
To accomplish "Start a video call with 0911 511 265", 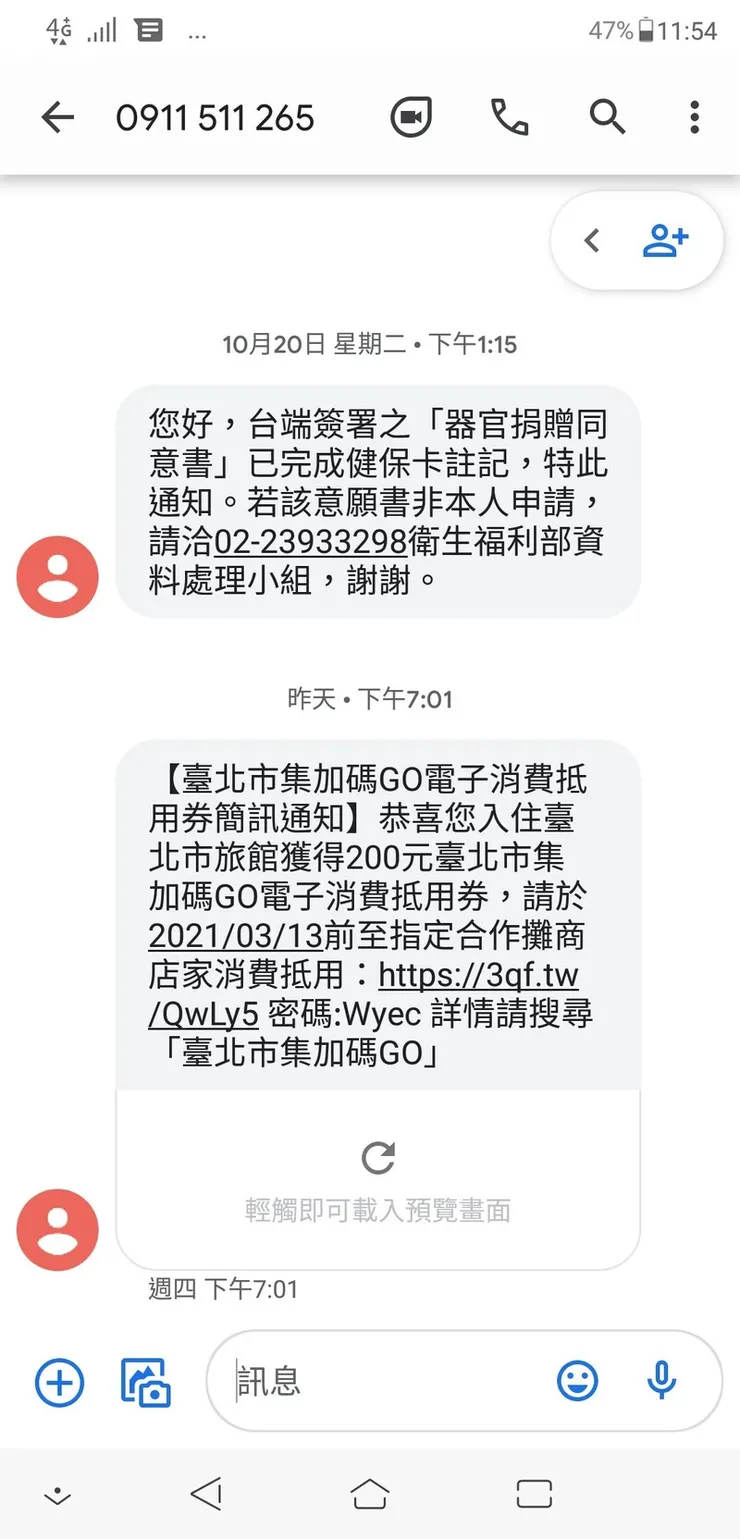I will [x=411, y=116].
